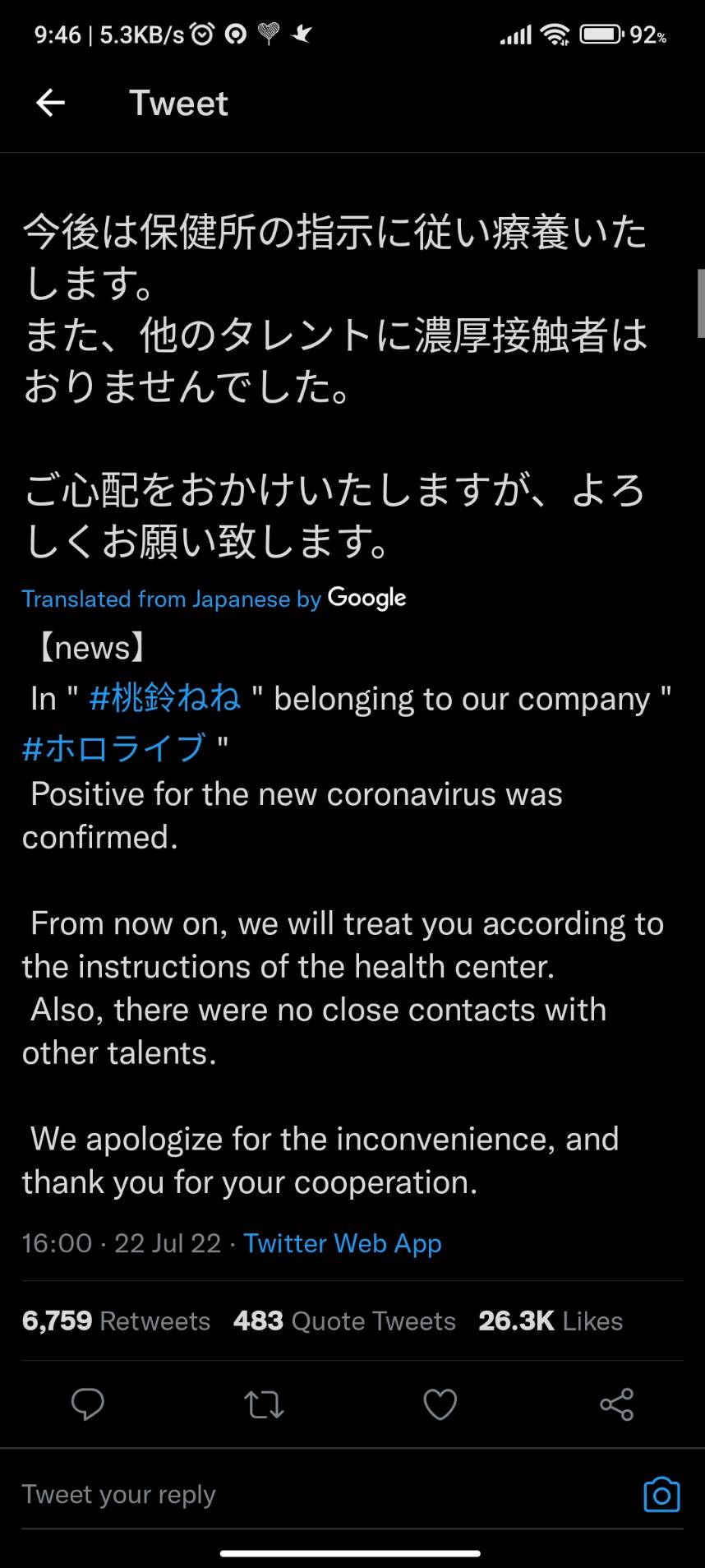Reply with the speech bubble icon
This screenshot has height=1568, width=705.
click(88, 1404)
